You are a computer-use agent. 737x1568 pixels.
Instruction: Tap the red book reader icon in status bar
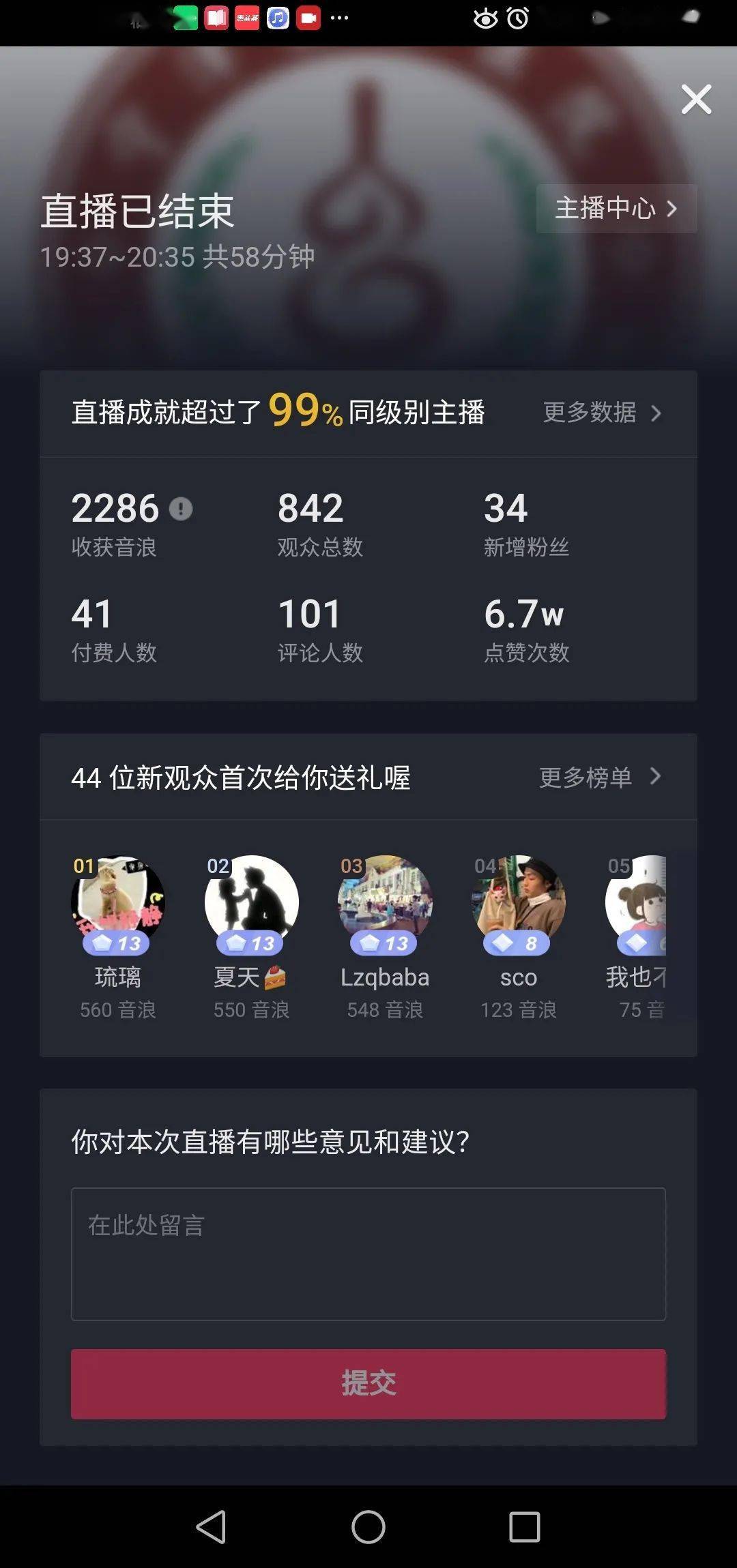click(216, 18)
